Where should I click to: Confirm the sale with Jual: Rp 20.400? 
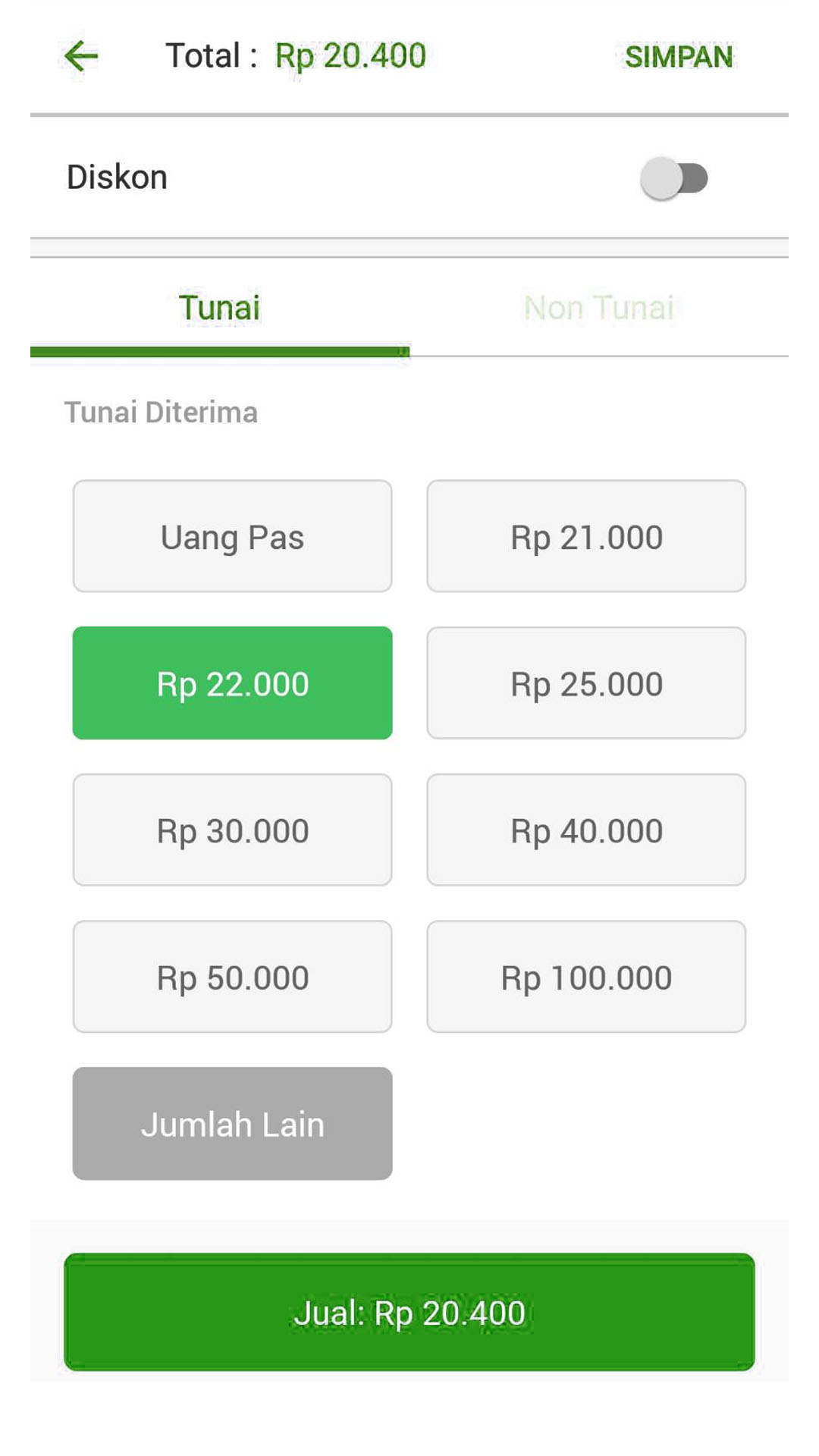pos(409,1312)
